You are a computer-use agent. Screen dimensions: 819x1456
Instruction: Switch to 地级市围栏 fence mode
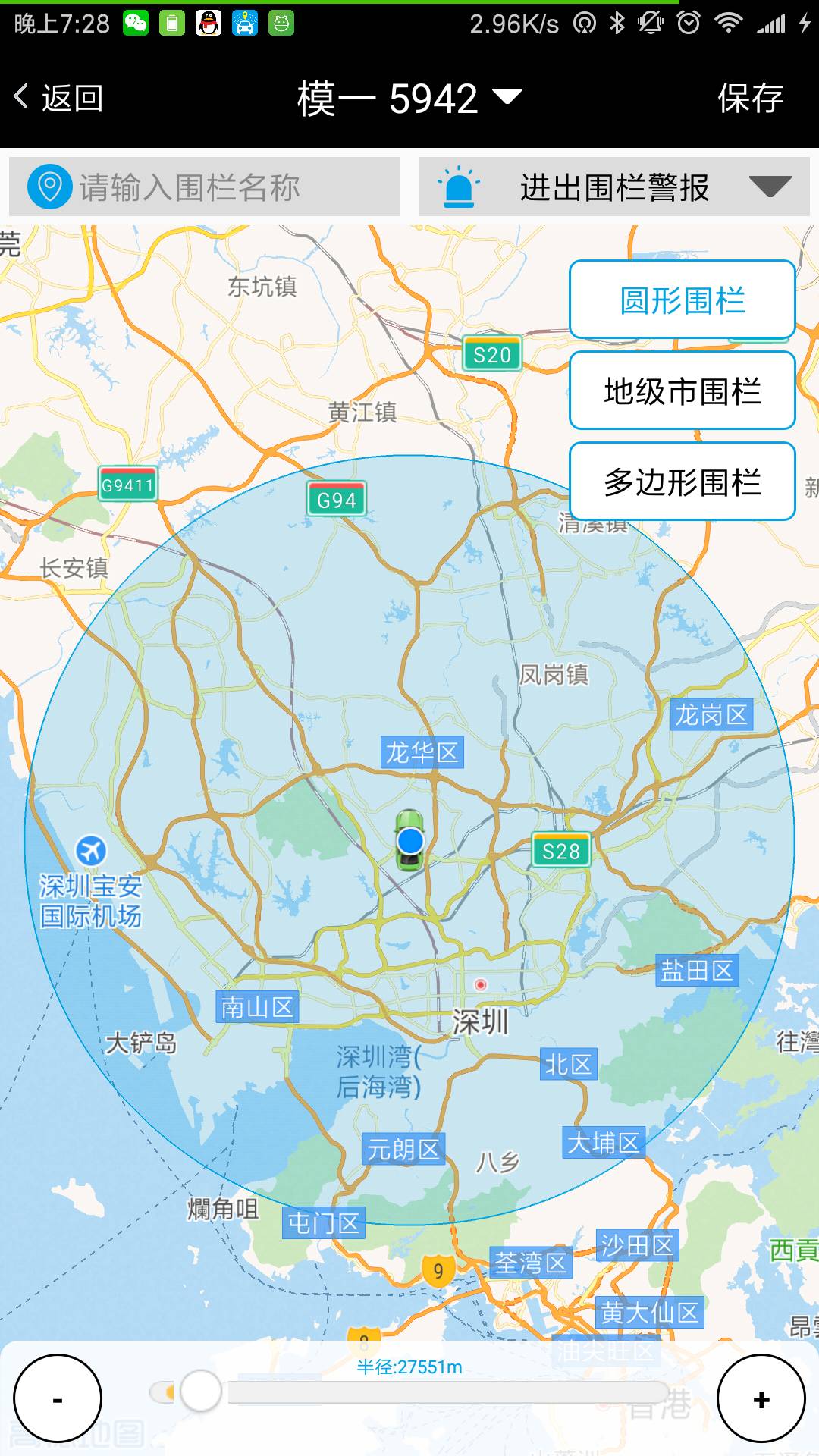tap(681, 391)
